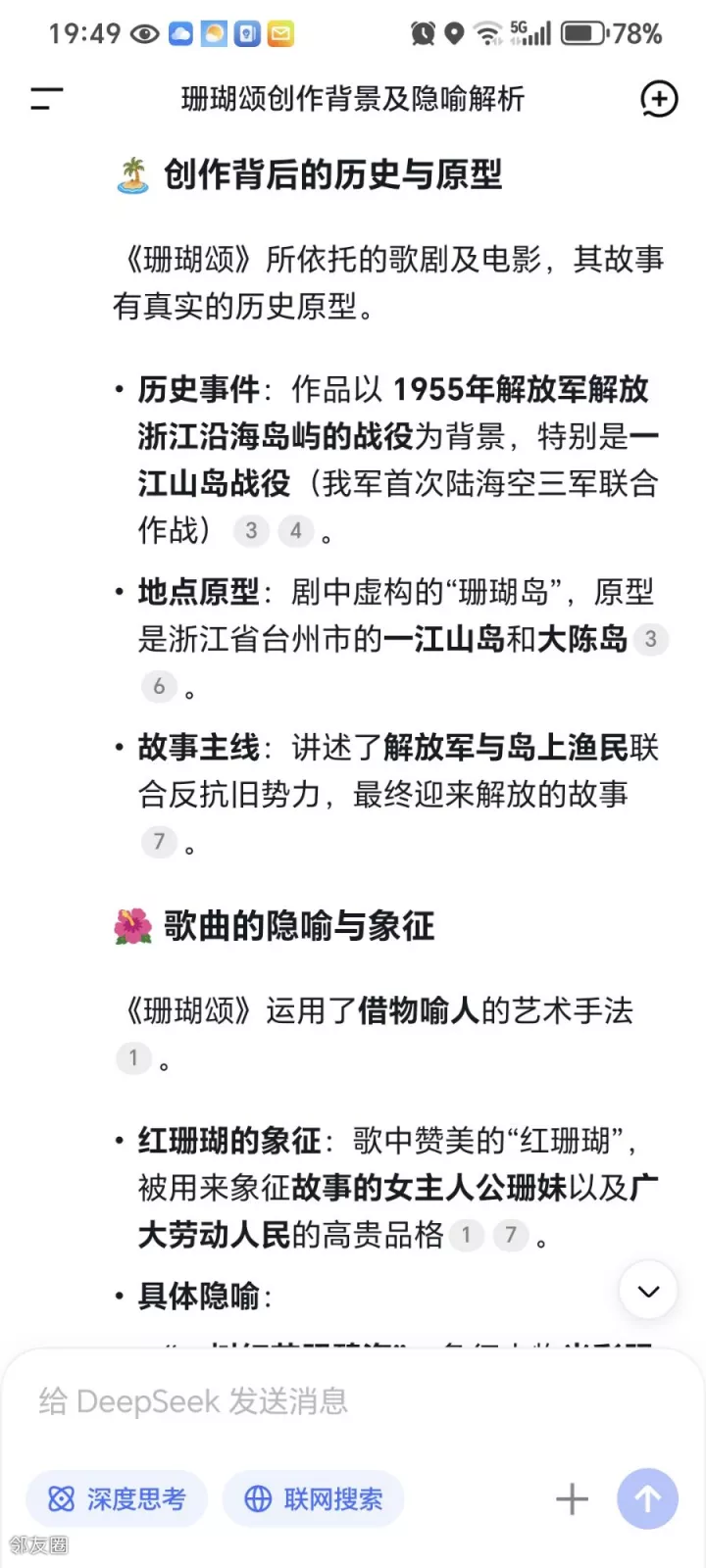Start a new chat with plus bubble
This screenshot has height=1568, width=706.
click(659, 98)
